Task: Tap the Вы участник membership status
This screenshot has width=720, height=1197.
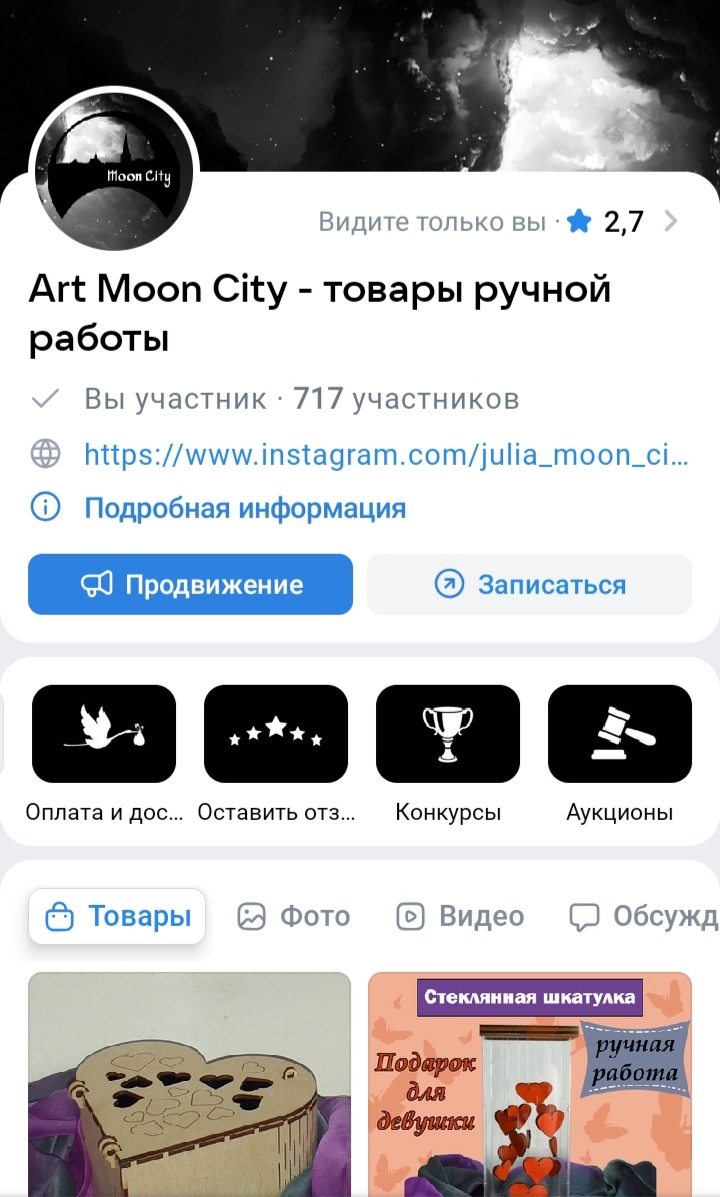Action: point(174,399)
